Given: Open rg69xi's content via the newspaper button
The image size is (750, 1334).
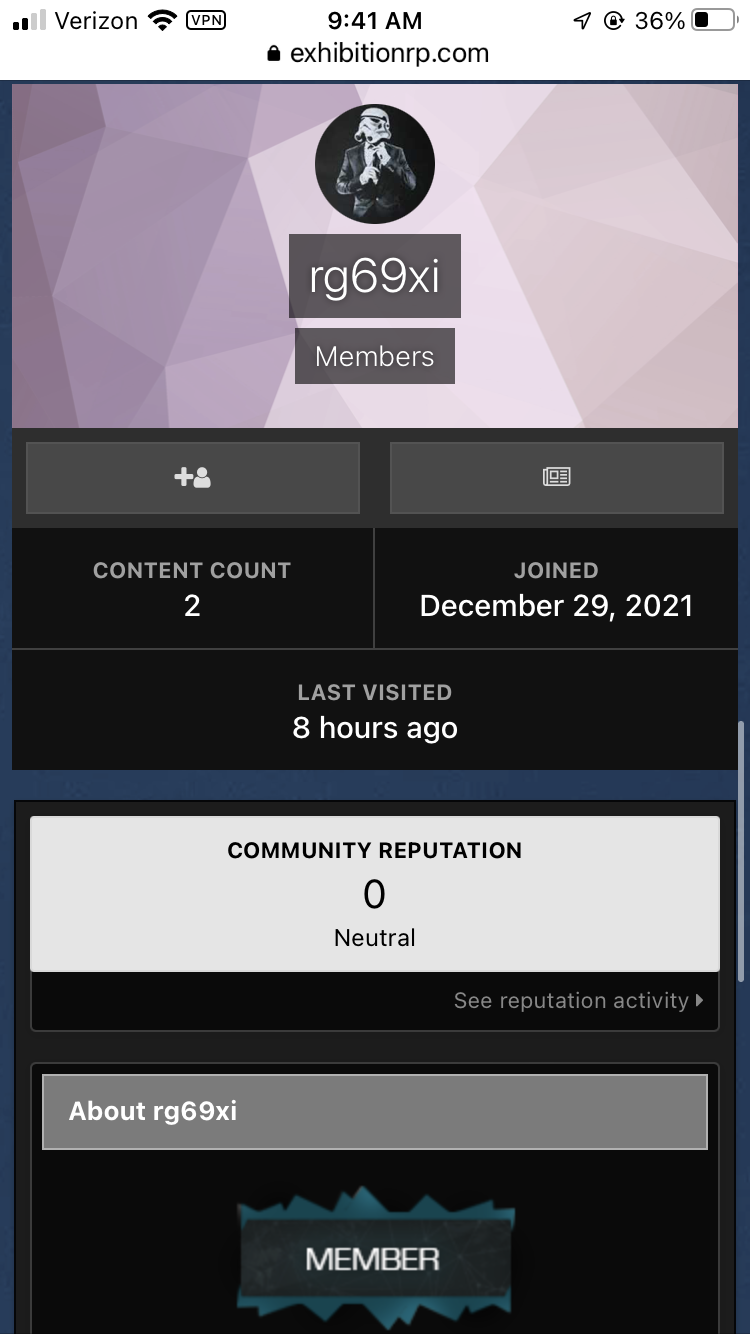Looking at the screenshot, I should pyautogui.click(x=556, y=478).
